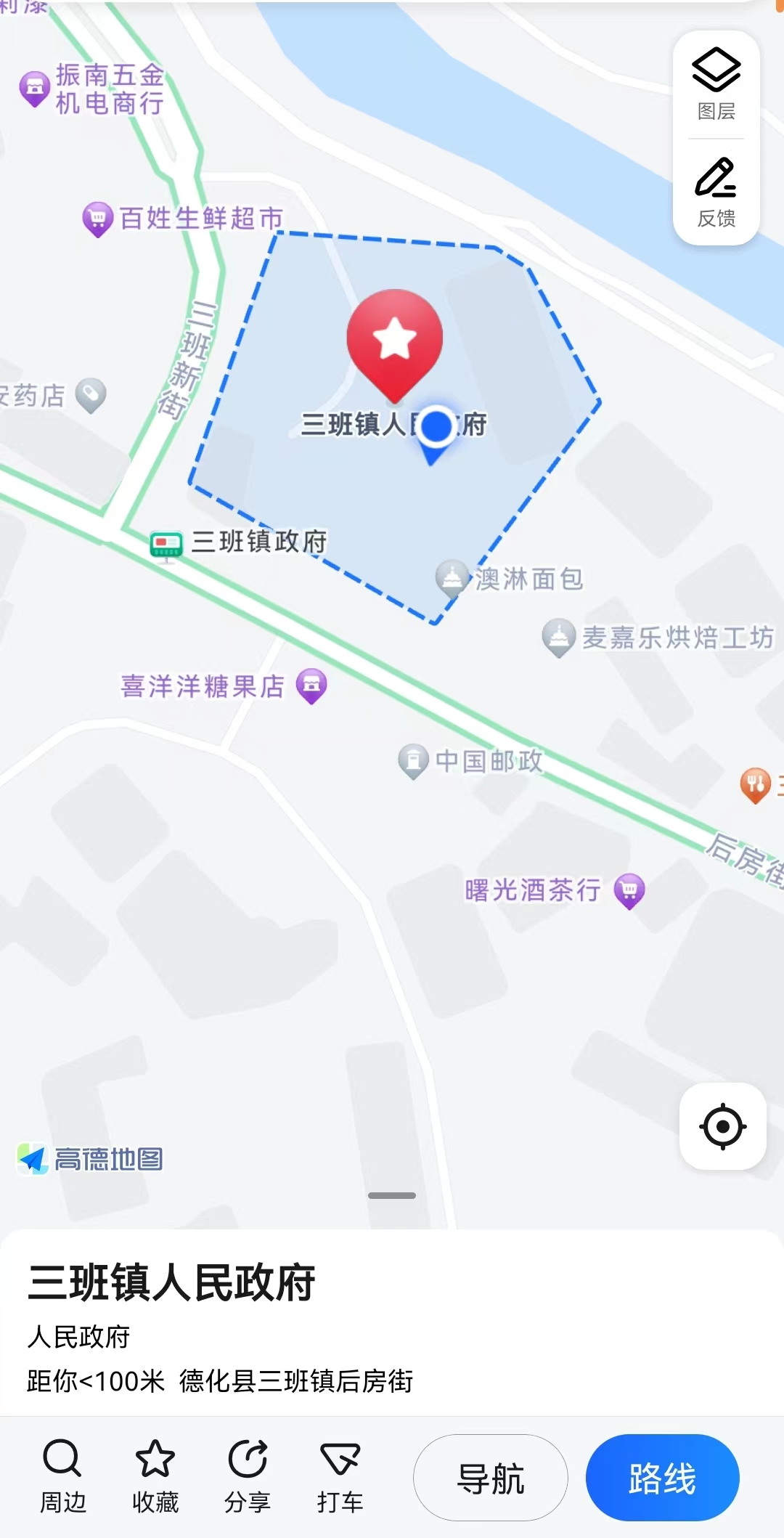Search 周边 nearby places
Image resolution: width=784 pixels, height=1538 pixels.
(x=62, y=1477)
